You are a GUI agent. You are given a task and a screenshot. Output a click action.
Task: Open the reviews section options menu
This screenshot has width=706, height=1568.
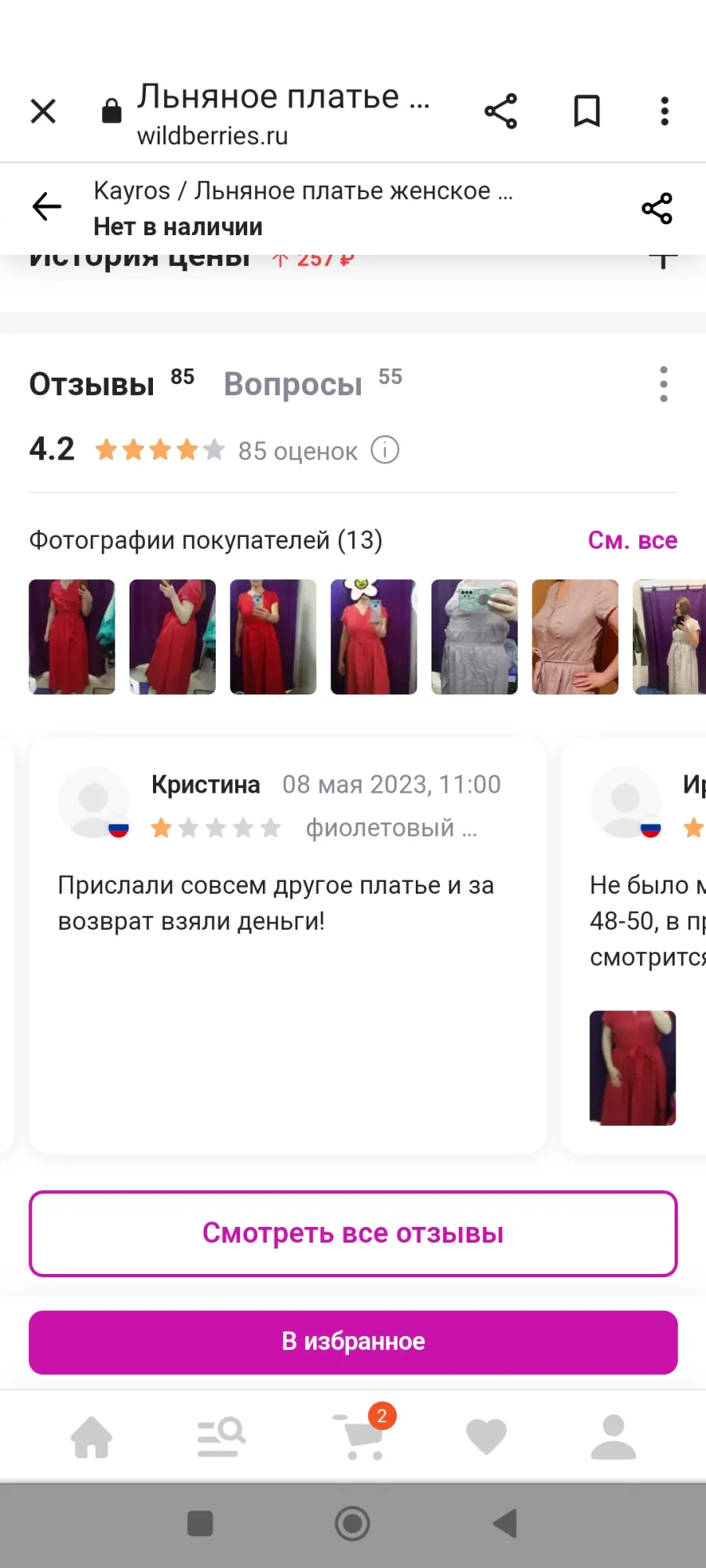coord(664,384)
